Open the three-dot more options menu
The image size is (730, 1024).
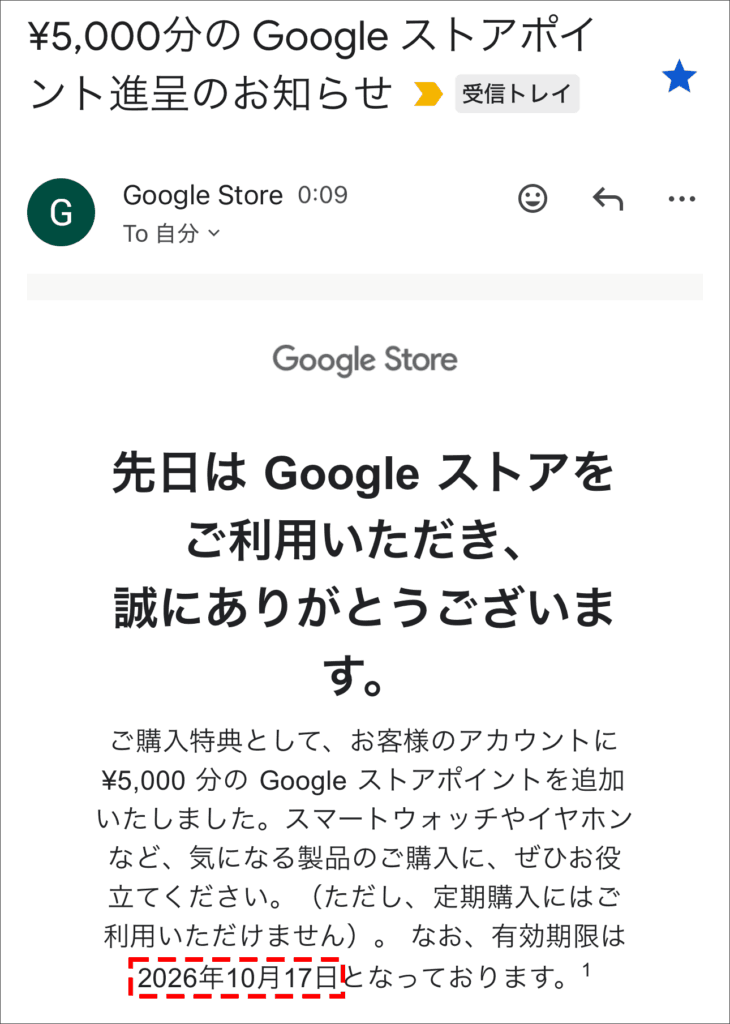click(x=681, y=199)
